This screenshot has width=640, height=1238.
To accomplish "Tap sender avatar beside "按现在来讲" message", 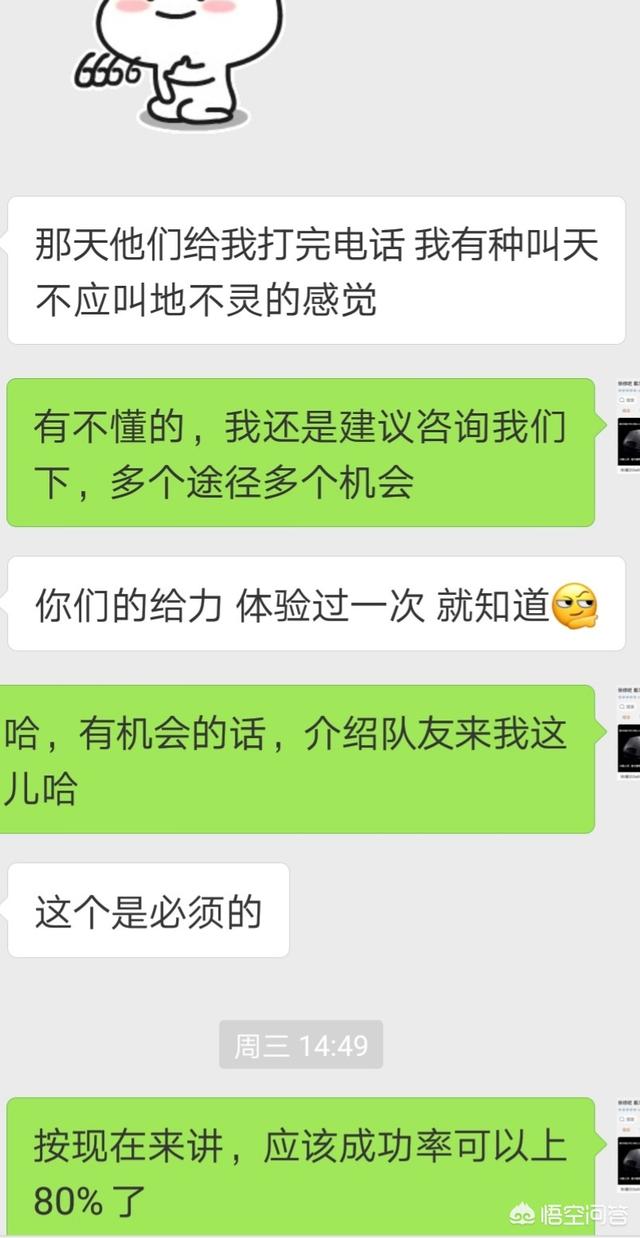I will [627, 1145].
